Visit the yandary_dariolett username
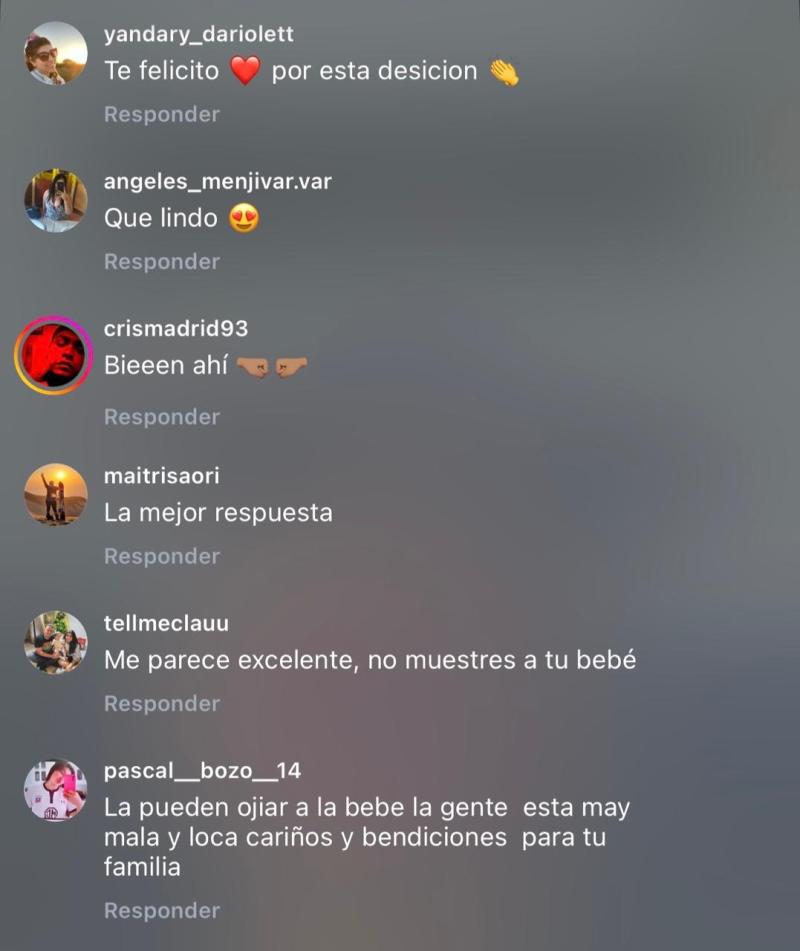 (x=197, y=33)
